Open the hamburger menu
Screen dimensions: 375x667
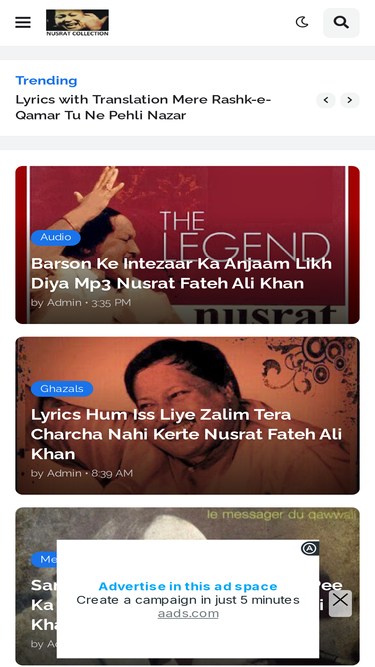23,23
